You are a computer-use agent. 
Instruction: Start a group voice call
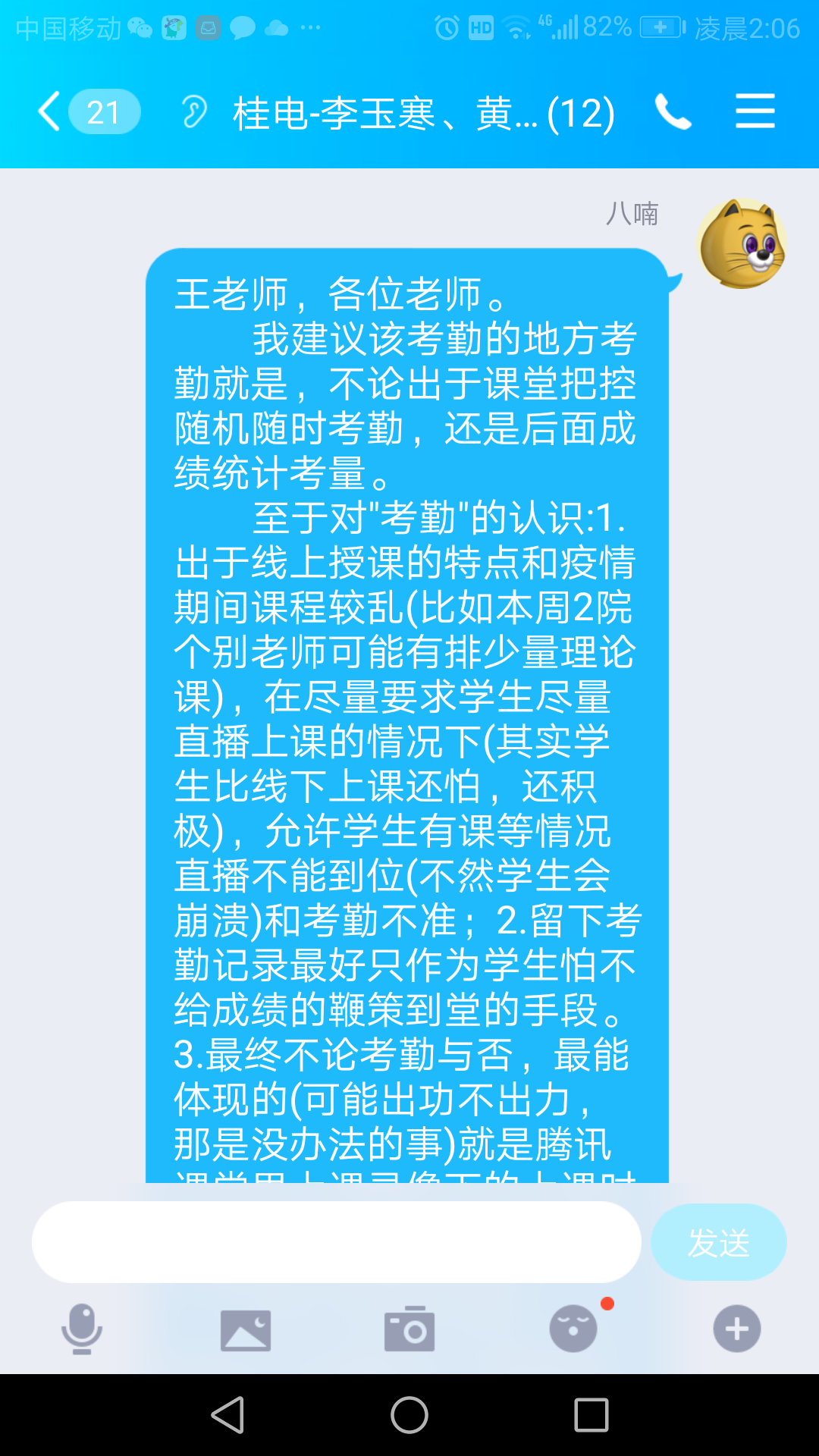673,112
